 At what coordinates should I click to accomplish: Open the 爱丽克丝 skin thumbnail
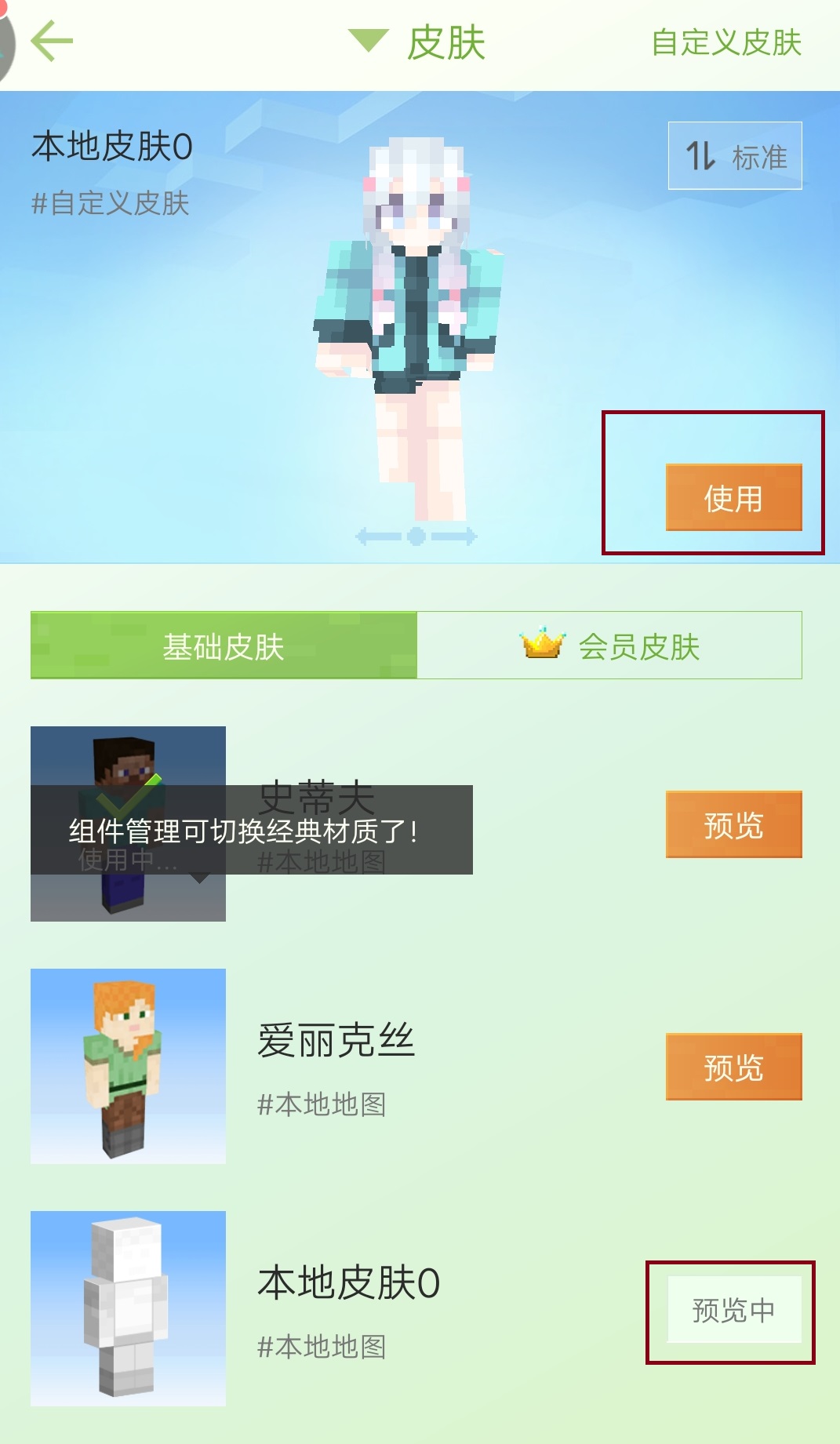pos(128,1066)
